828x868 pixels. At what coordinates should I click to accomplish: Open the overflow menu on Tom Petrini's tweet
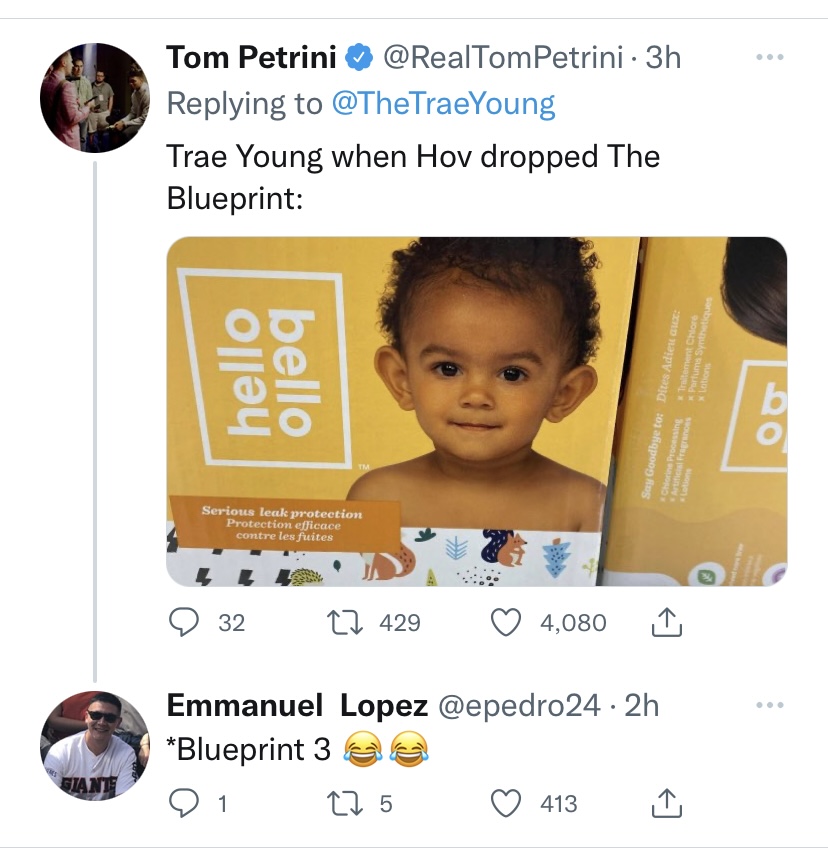tap(770, 57)
